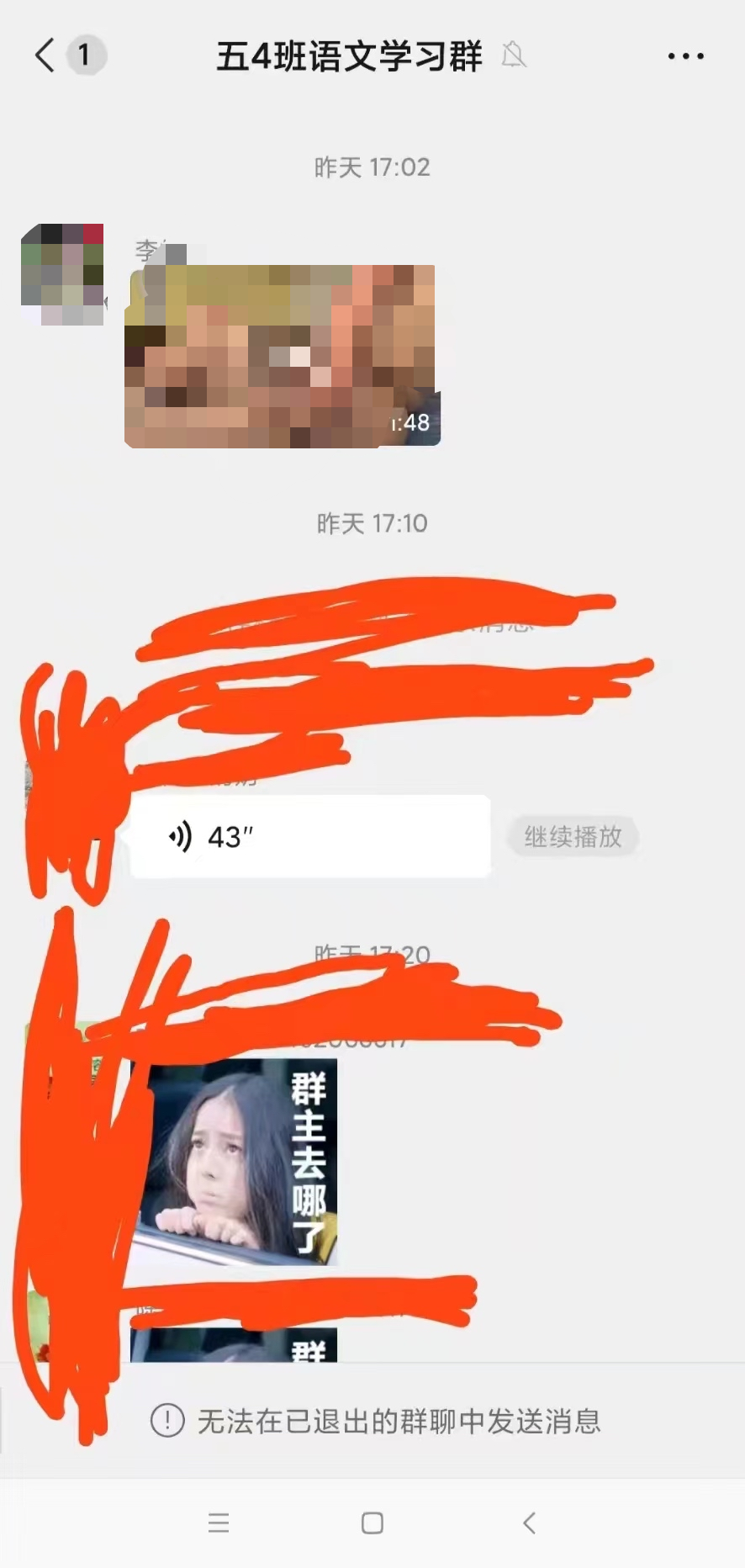Tap the system home button

tap(372, 1523)
